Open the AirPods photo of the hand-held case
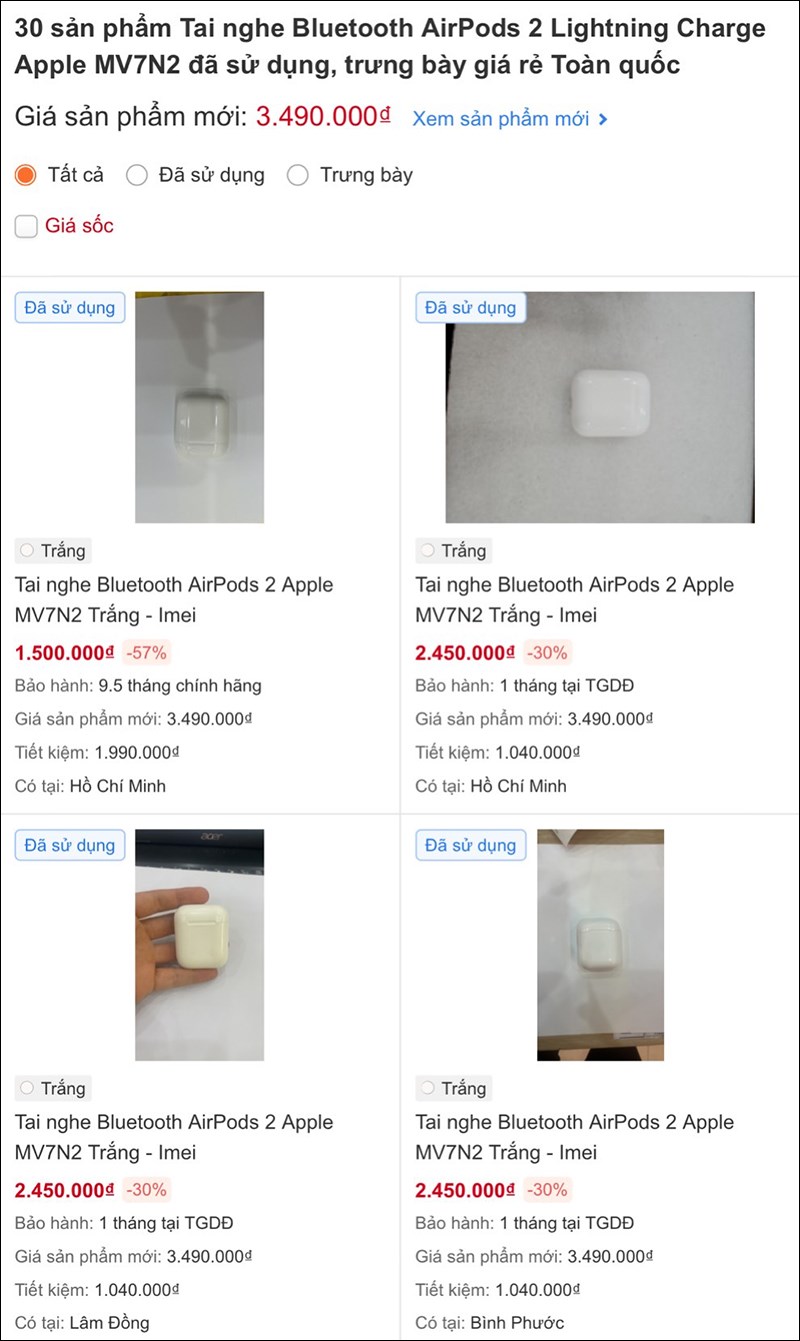This screenshot has width=800, height=1341. click(200, 944)
